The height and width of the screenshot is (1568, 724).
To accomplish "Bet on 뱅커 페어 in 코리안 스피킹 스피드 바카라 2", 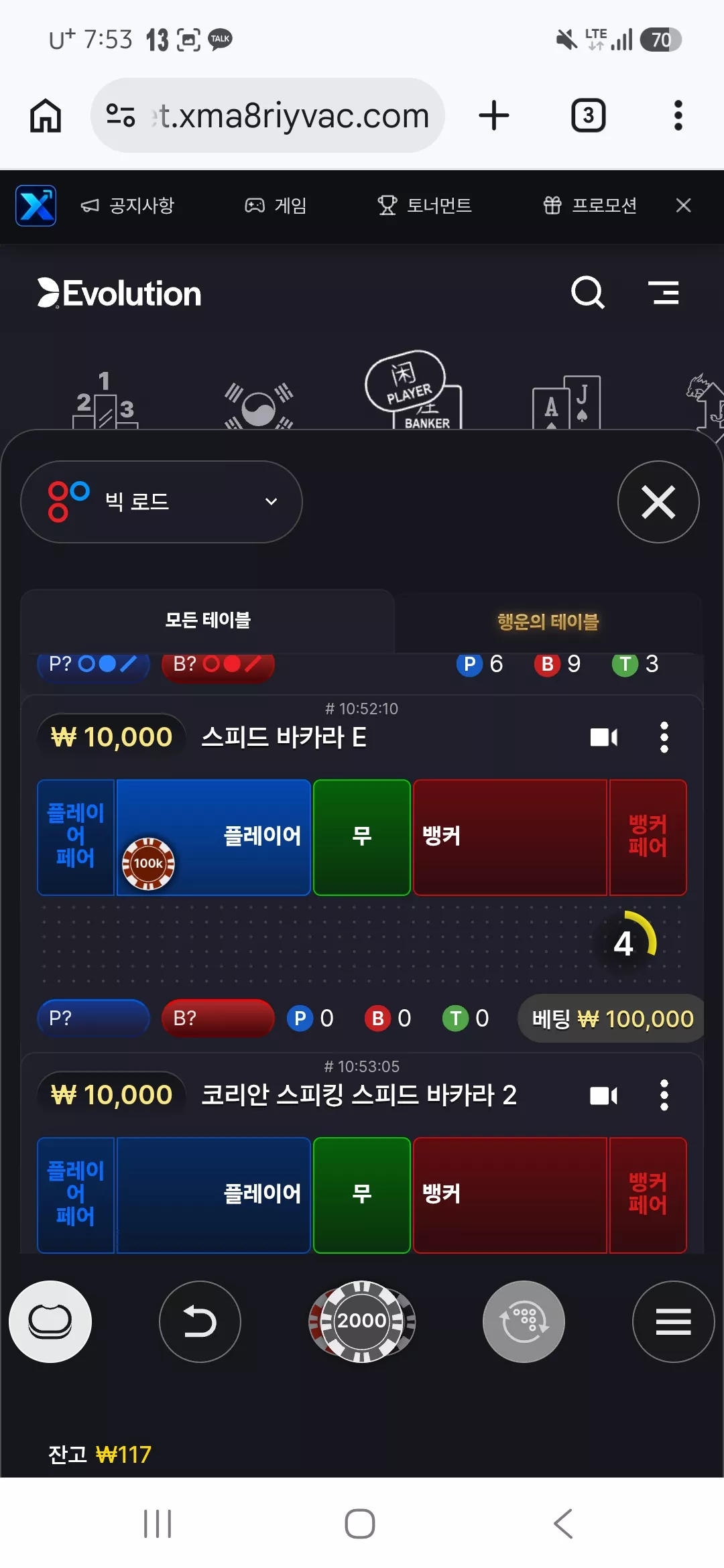I will point(648,1195).
